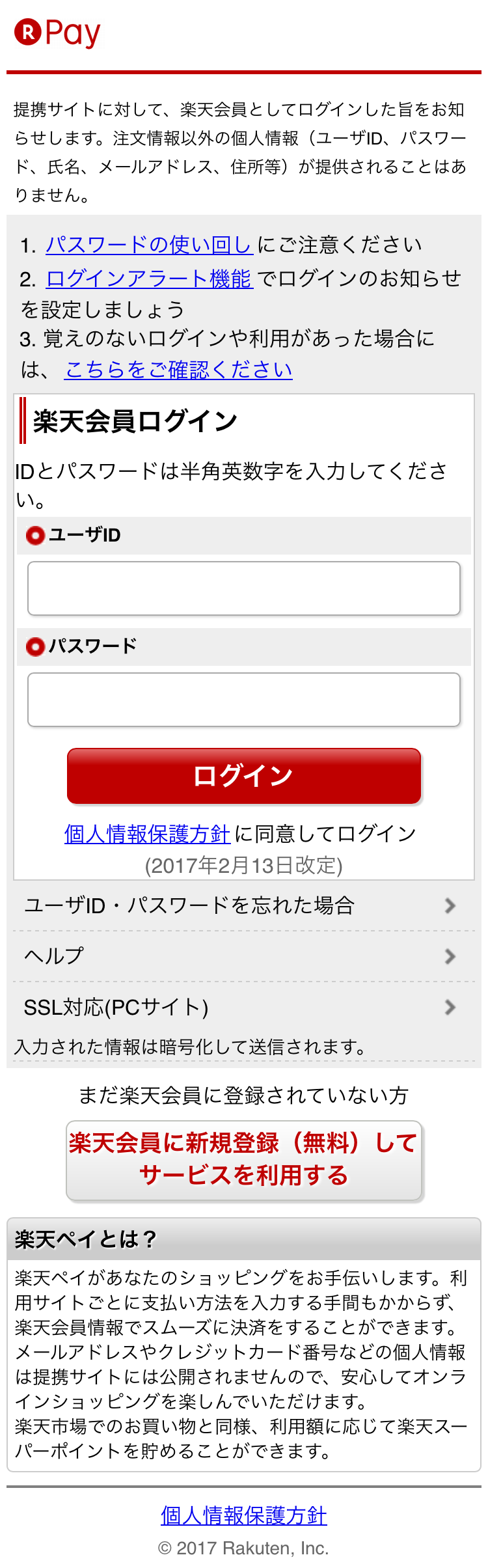Open ユーザID・パスワードを忘れた場合 row
Screen dimensions: 488x1568
pos(241,905)
